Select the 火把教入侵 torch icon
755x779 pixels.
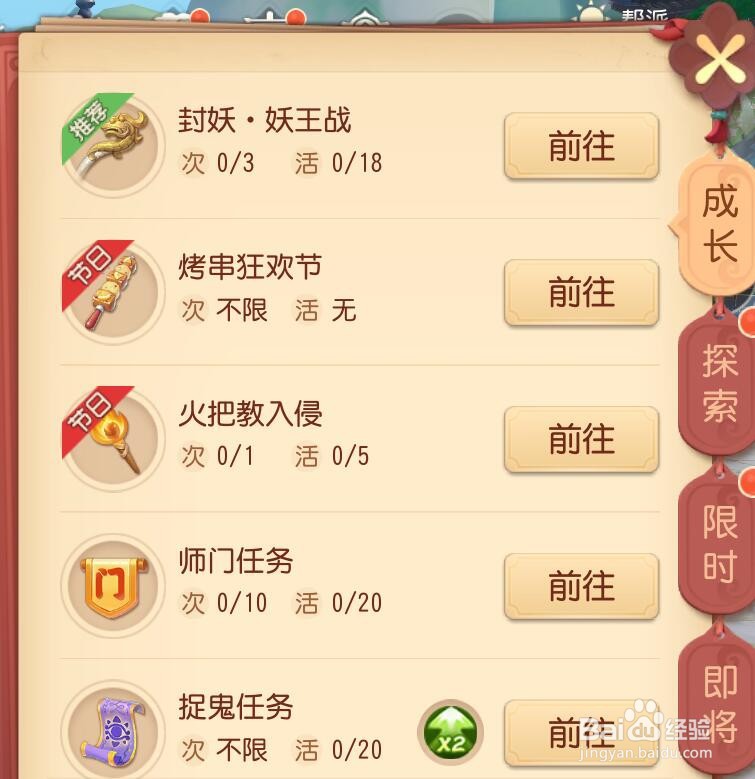tap(112, 439)
